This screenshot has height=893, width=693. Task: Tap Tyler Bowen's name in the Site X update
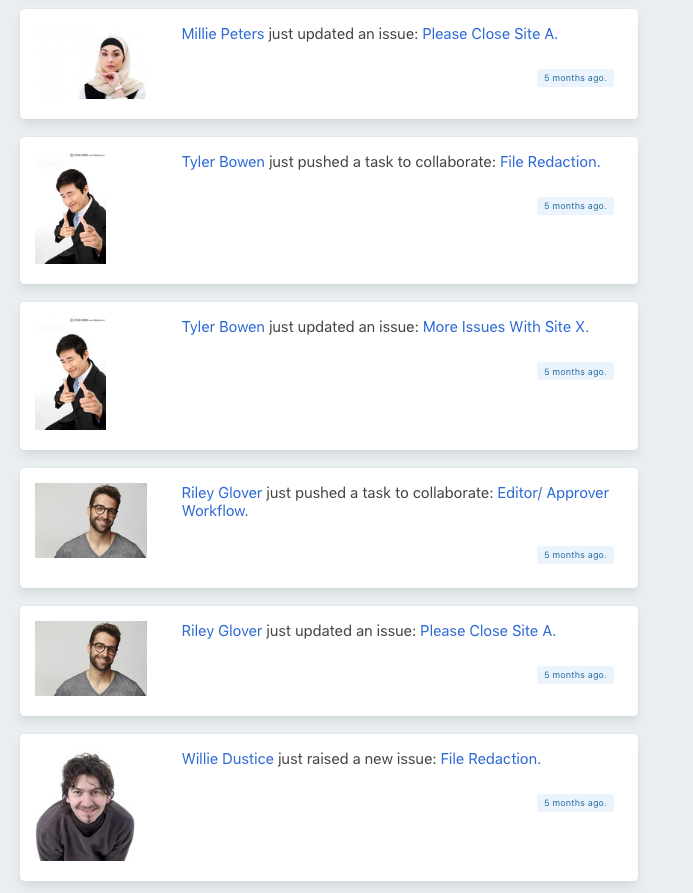coord(223,327)
